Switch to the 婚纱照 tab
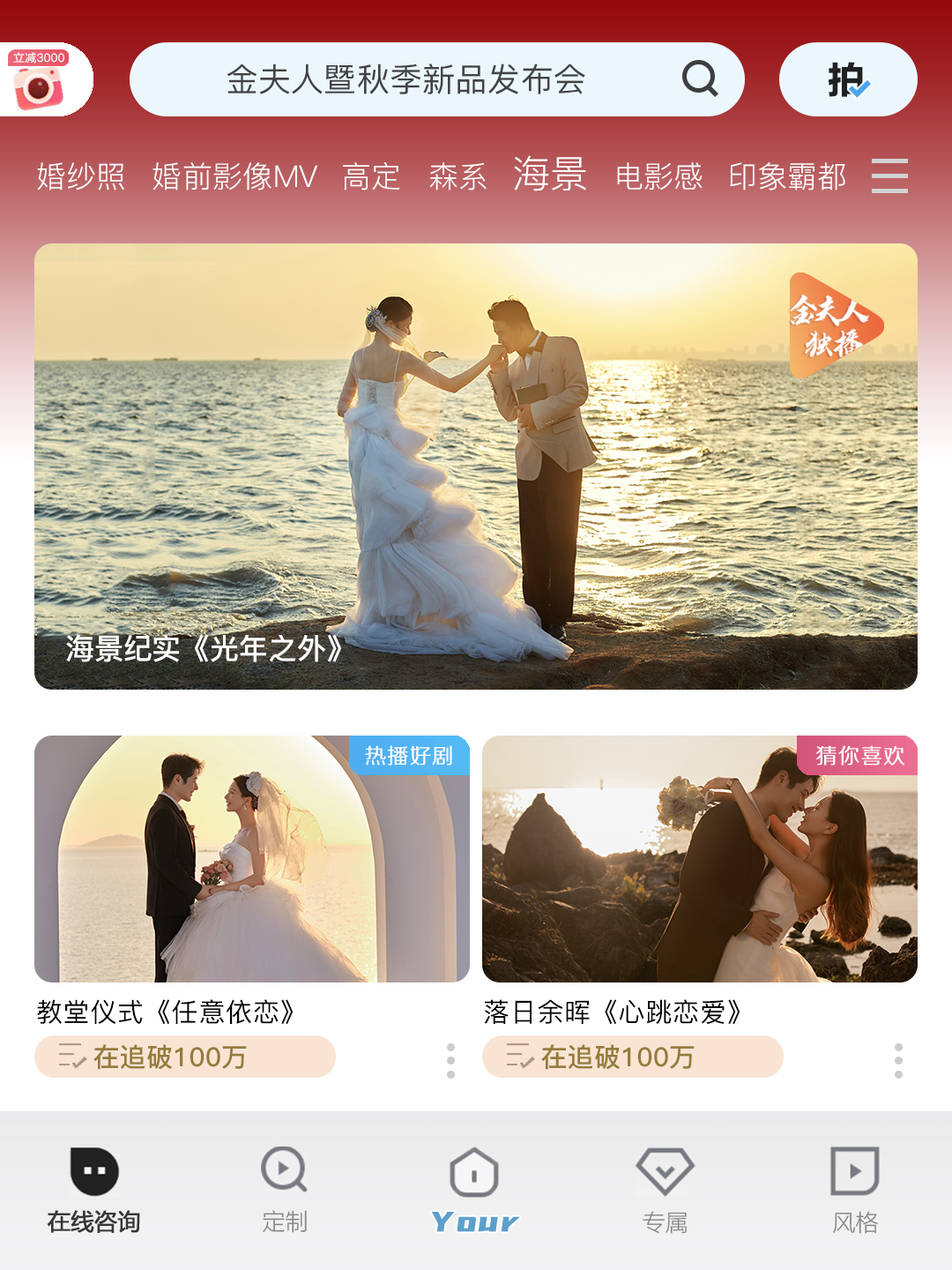 coord(81,176)
